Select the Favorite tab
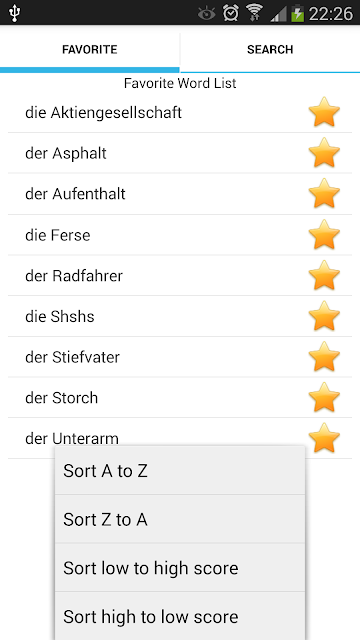The height and width of the screenshot is (640, 360). click(89, 49)
